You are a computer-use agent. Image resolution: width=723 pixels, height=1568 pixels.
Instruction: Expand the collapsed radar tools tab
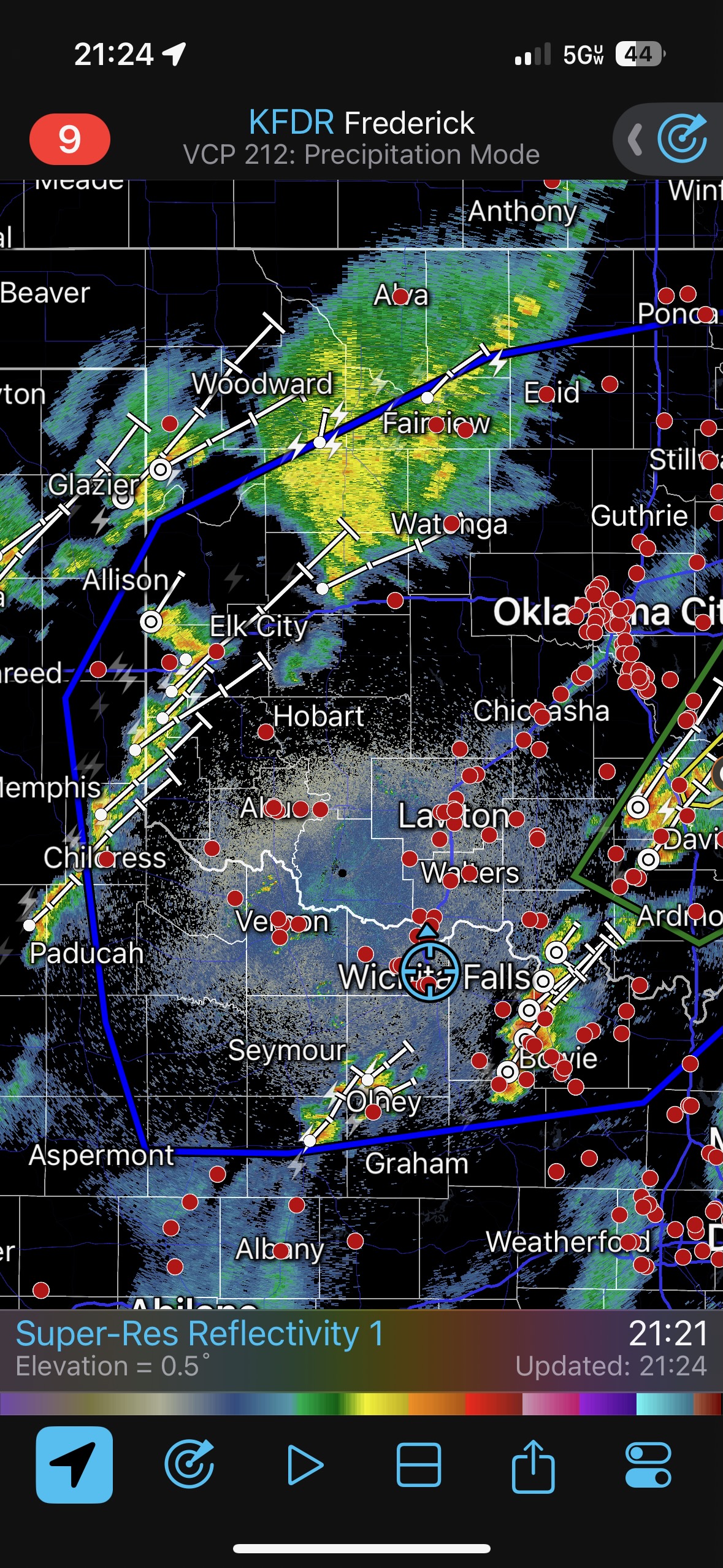click(635, 139)
